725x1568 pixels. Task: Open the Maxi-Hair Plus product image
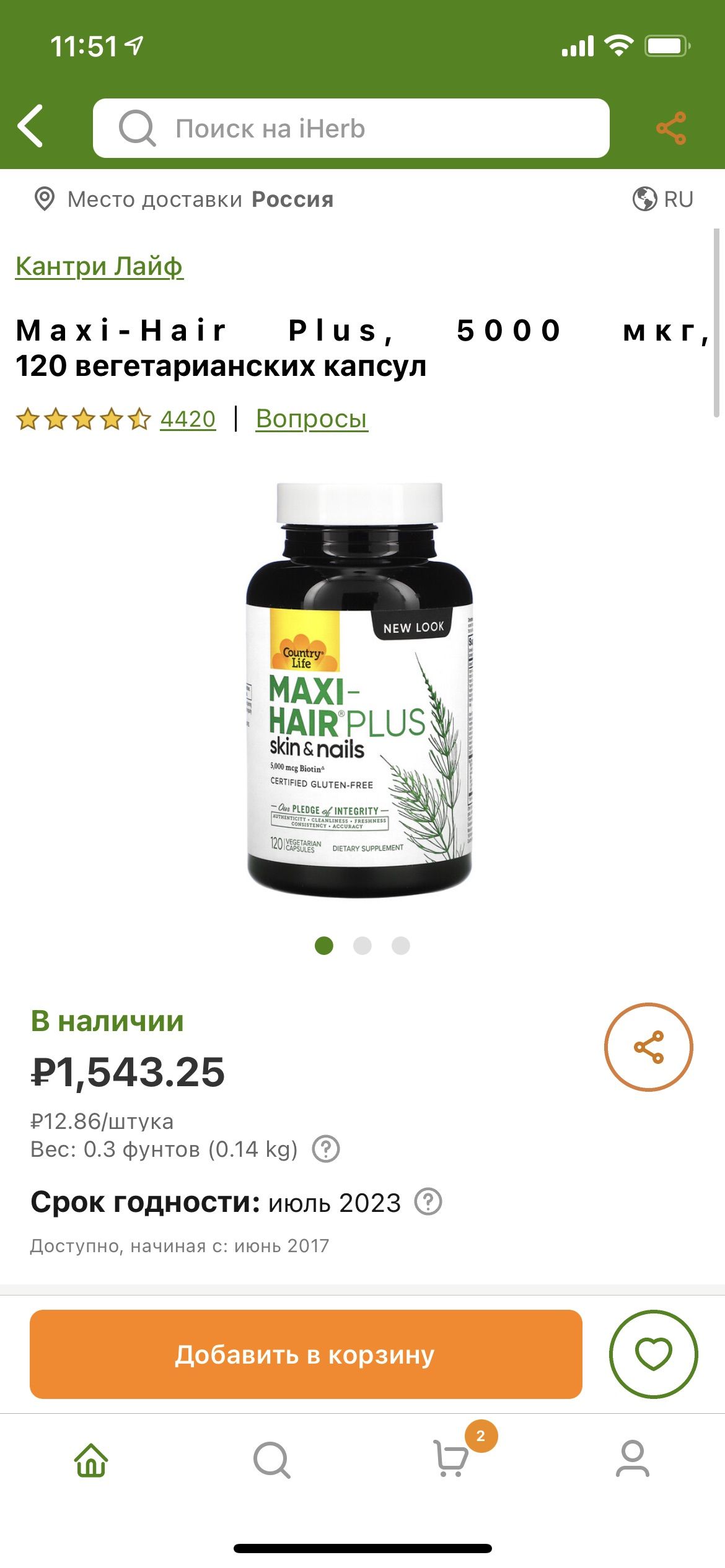(x=359, y=689)
